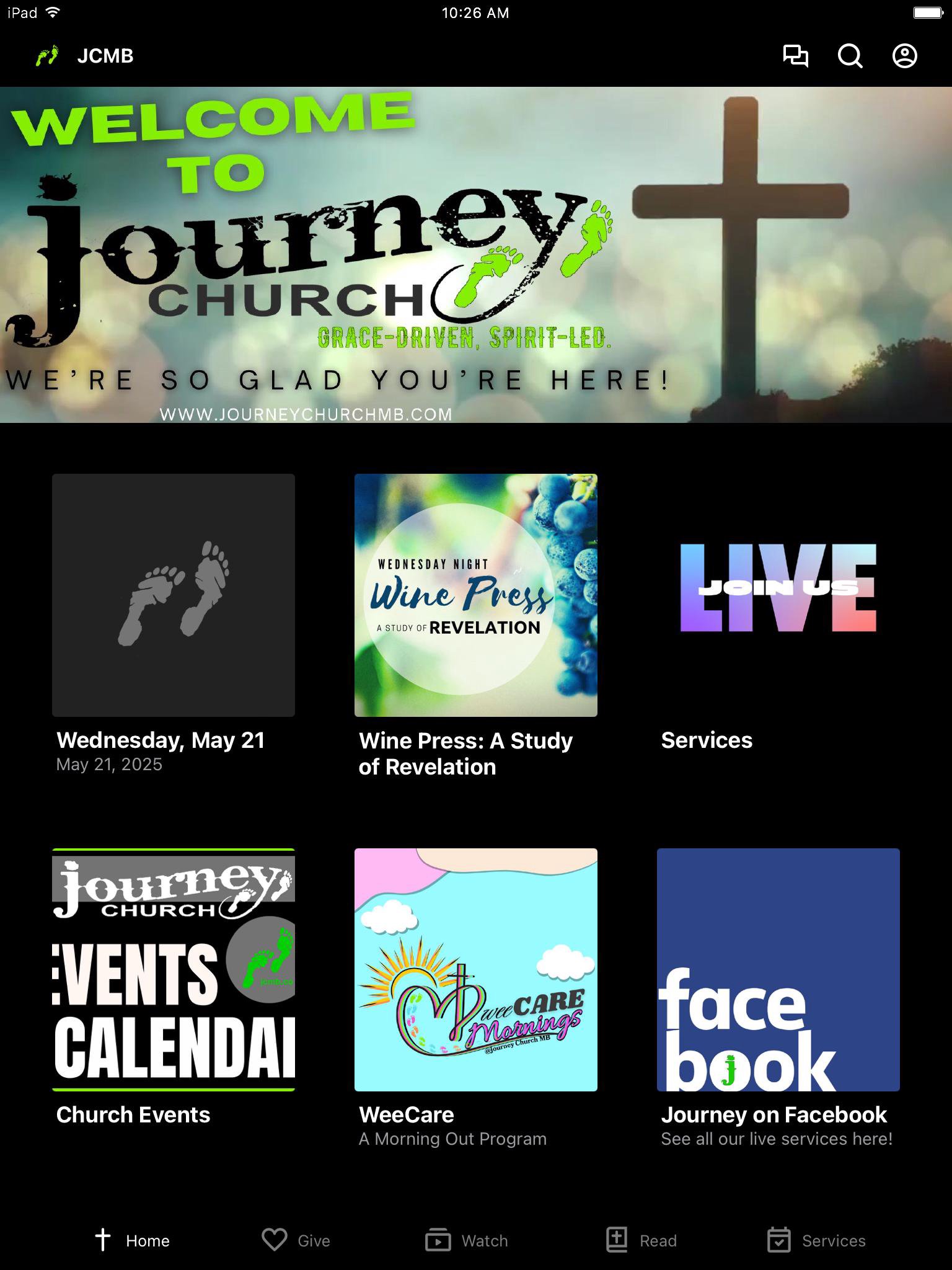The image size is (952, 1270).
Task: Open the Join Us Live Services card
Action: pyautogui.click(x=778, y=595)
